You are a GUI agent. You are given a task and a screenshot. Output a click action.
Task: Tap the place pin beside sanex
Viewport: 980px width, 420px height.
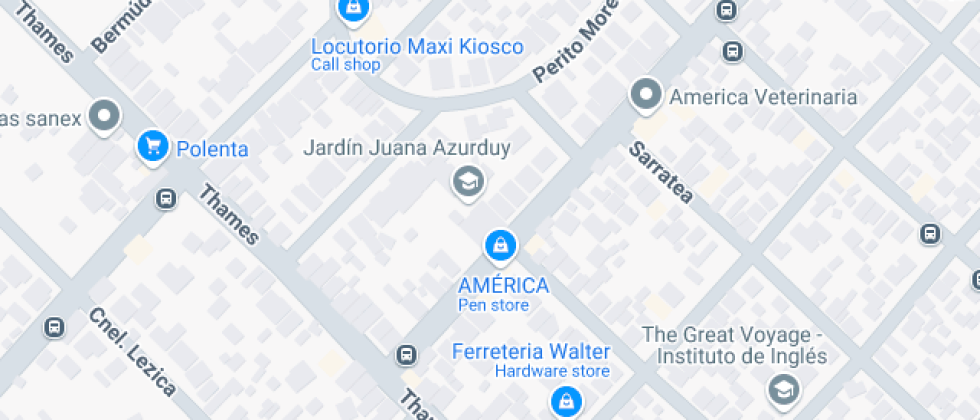[104, 116]
